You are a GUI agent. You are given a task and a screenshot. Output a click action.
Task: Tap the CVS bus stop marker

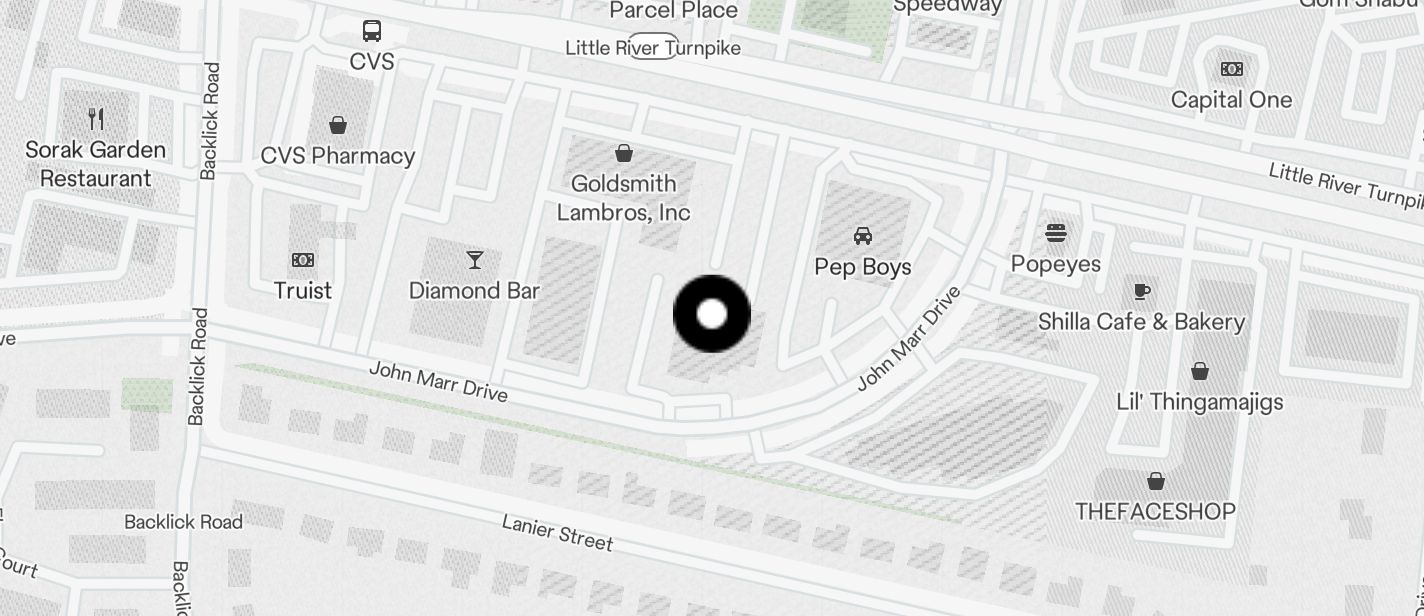click(x=372, y=31)
